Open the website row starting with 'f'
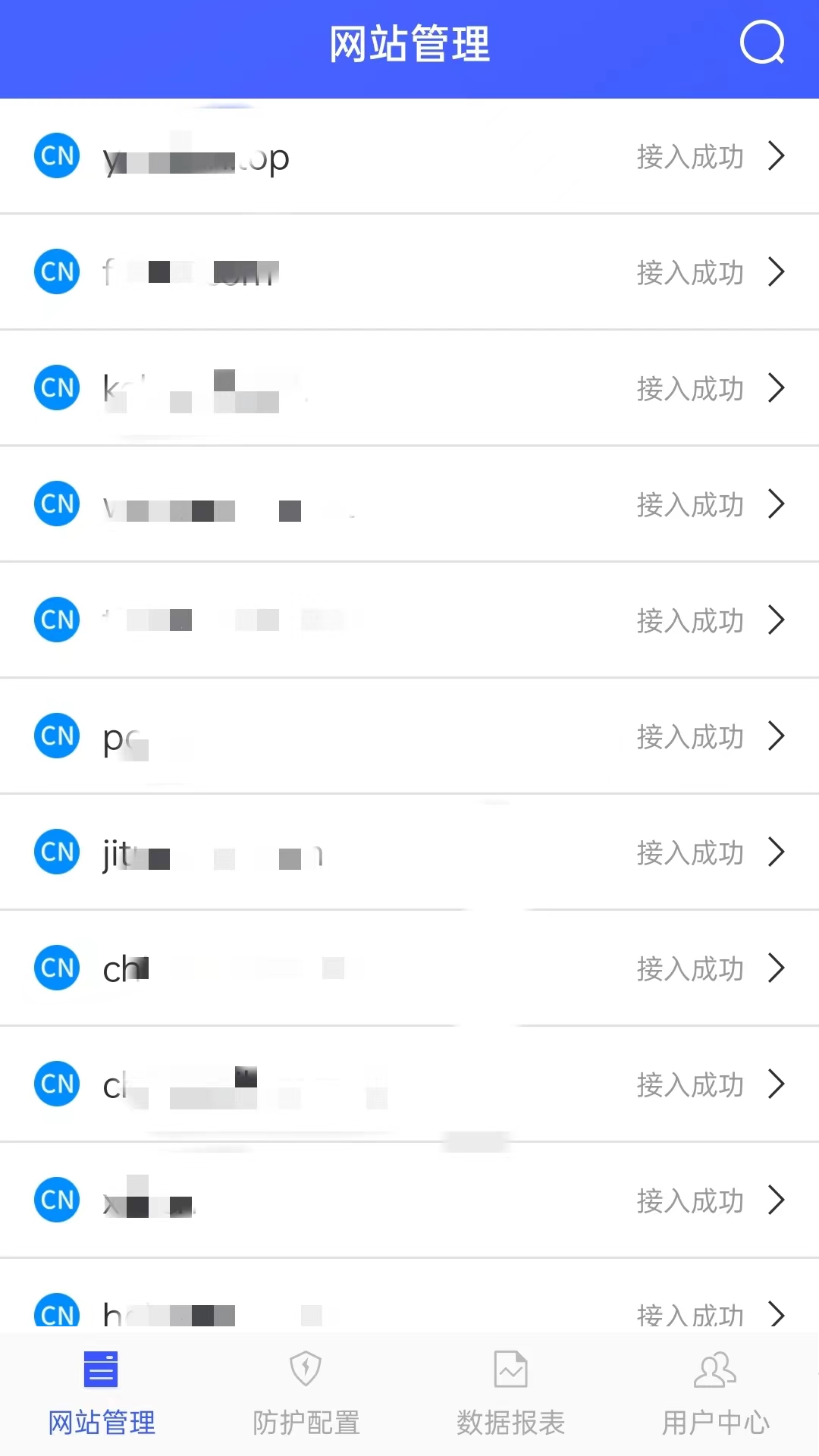 tap(409, 272)
